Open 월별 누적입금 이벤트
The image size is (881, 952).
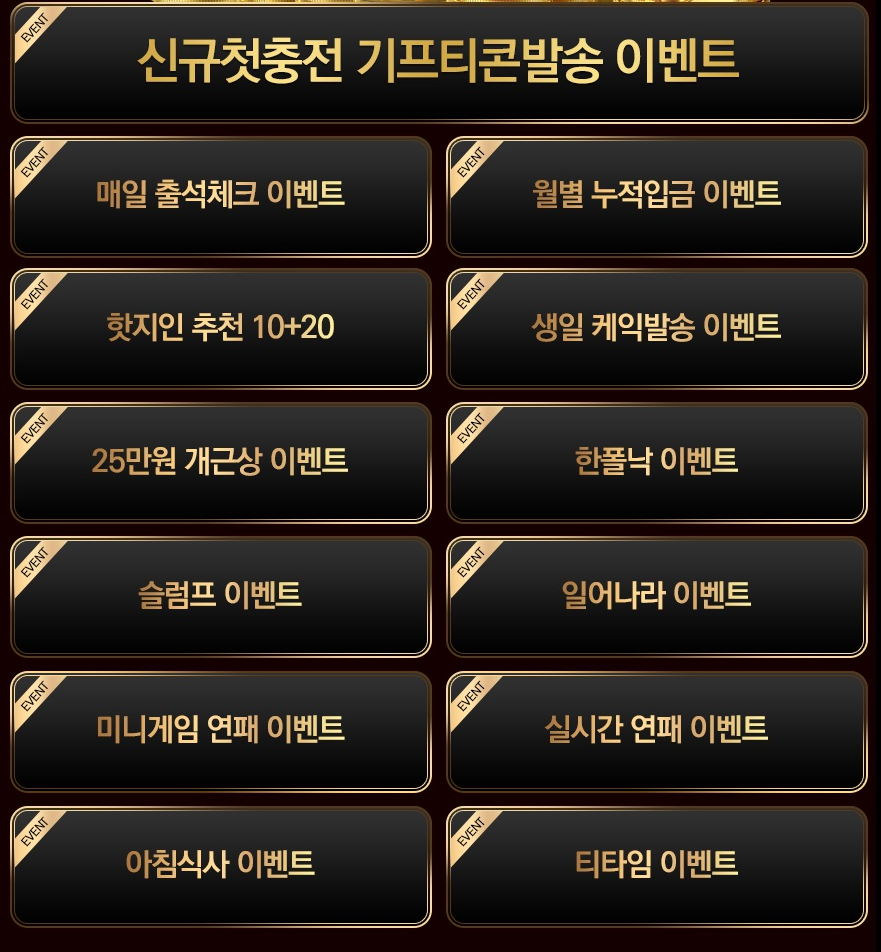coord(657,195)
